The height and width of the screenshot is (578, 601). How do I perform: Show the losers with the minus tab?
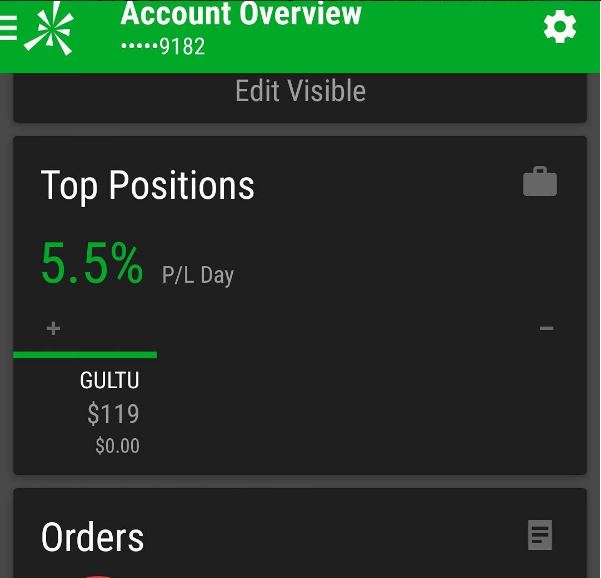(546, 328)
